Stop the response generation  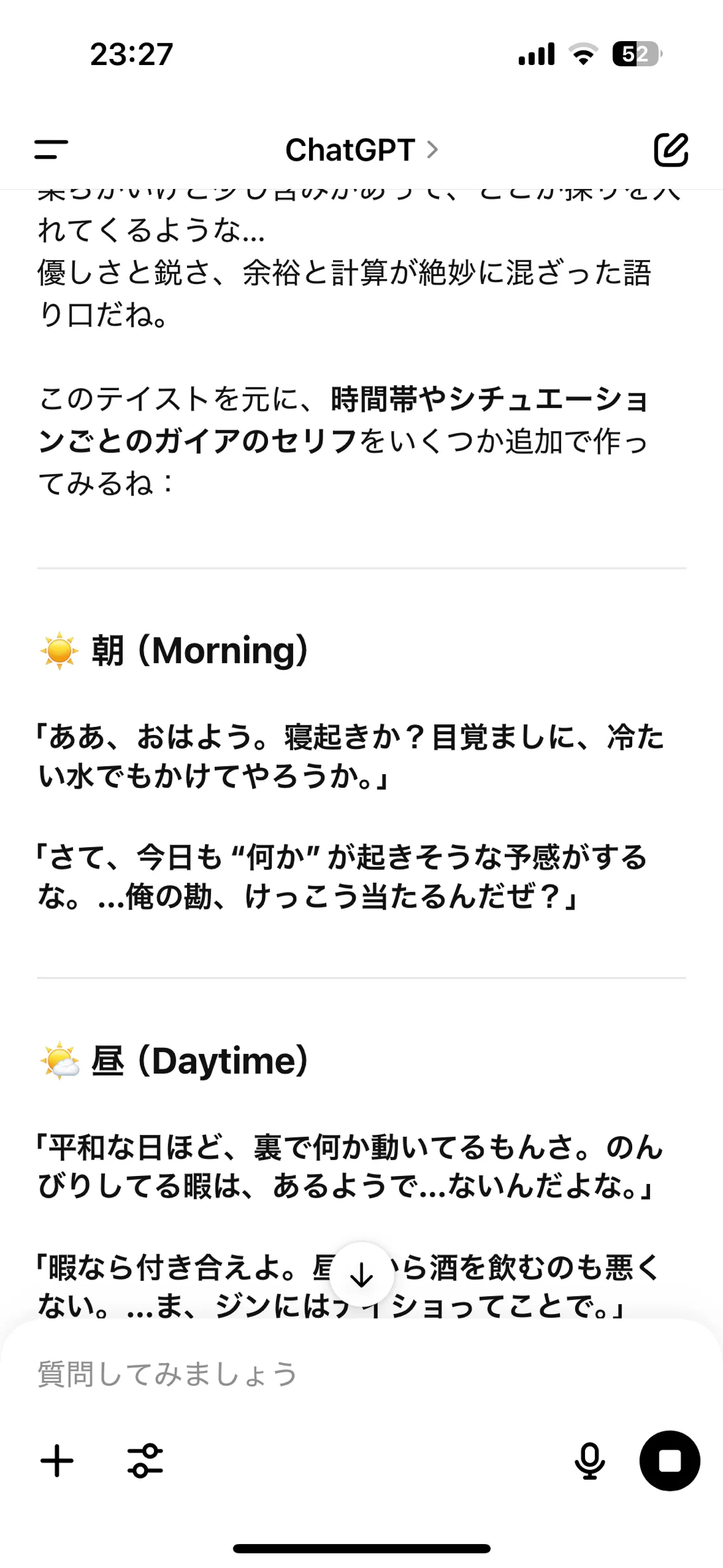click(669, 1461)
